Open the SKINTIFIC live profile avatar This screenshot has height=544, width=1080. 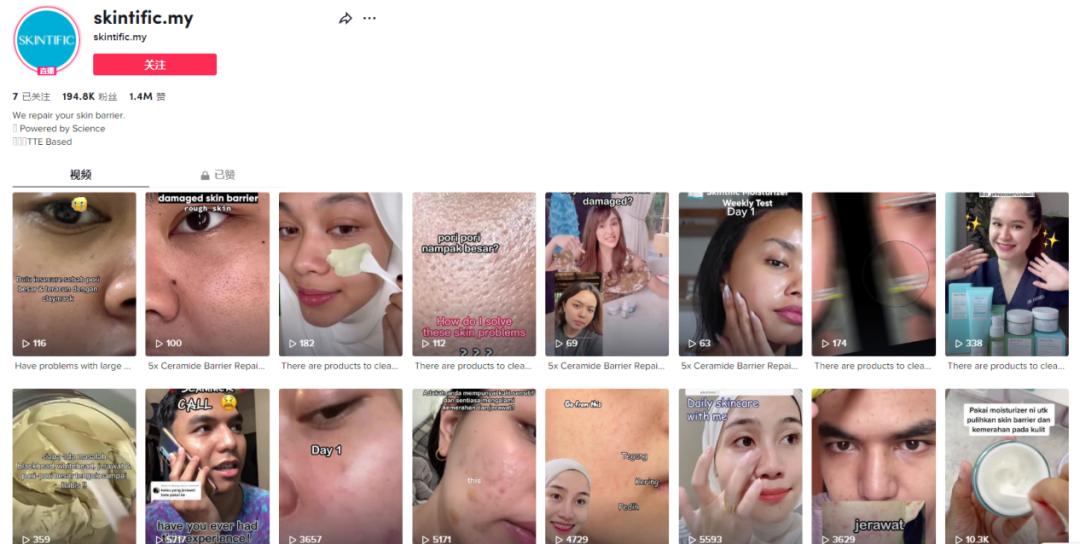pyautogui.click(x=46, y=40)
